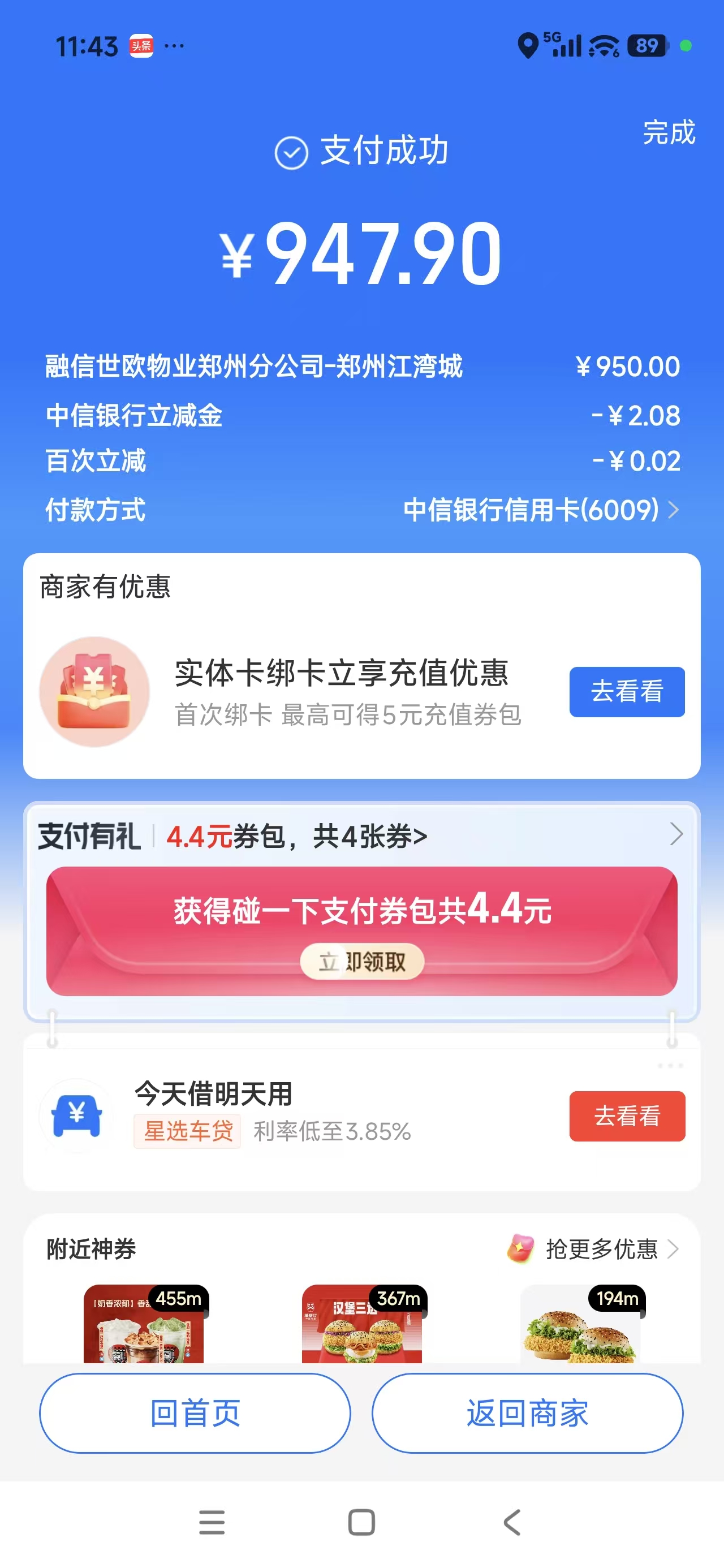Viewport: 724px width, 1568px height.
Task: Open 支付有礼 4.4元券包 details
Action: point(361,835)
